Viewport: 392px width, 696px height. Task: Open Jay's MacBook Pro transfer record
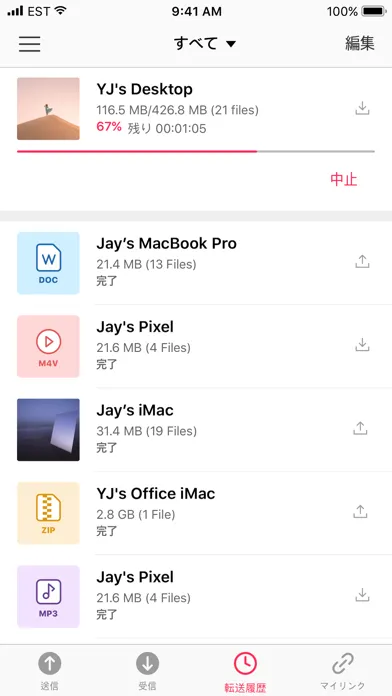(x=196, y=263)
